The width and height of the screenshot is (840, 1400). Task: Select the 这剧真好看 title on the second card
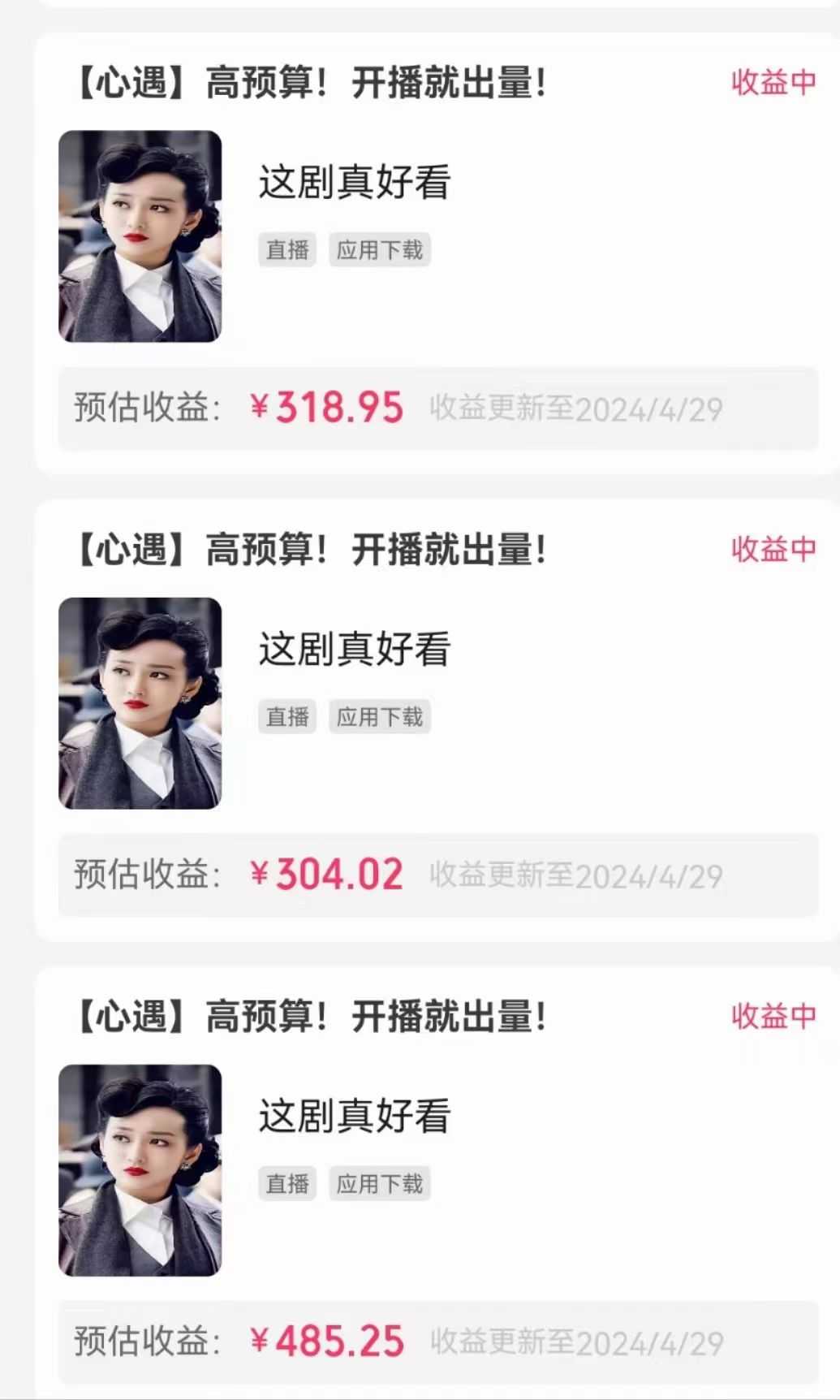pos(355,650)
